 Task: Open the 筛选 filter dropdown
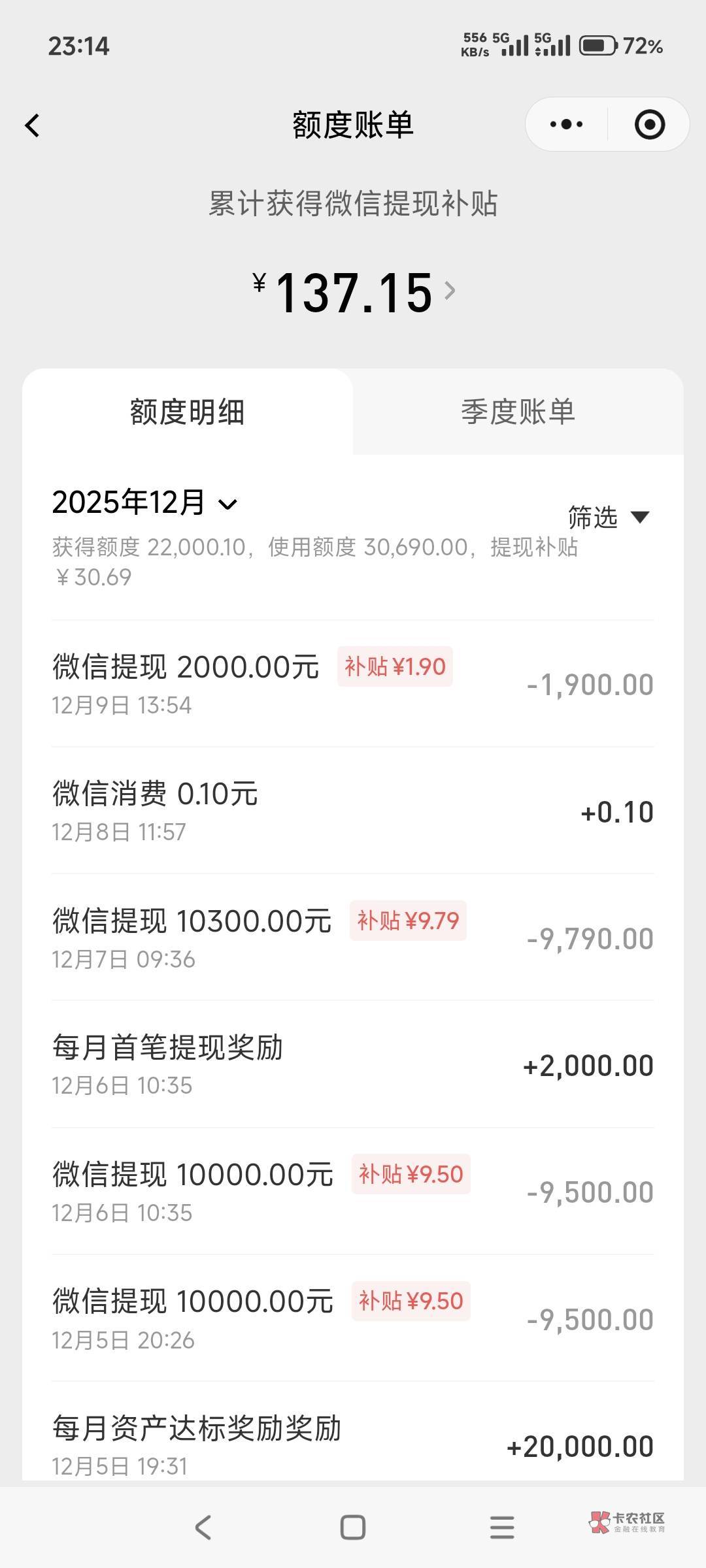[x=608, y=517]
